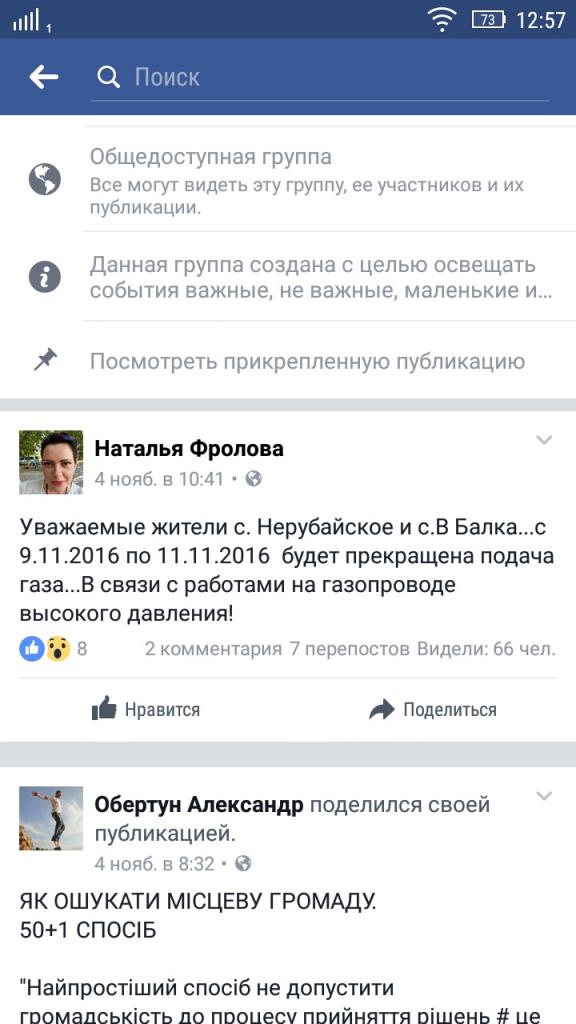The image size is (576, 1024).
Task: Open the options chevron on Наталья Фролова's post
Action: point(544,440)
